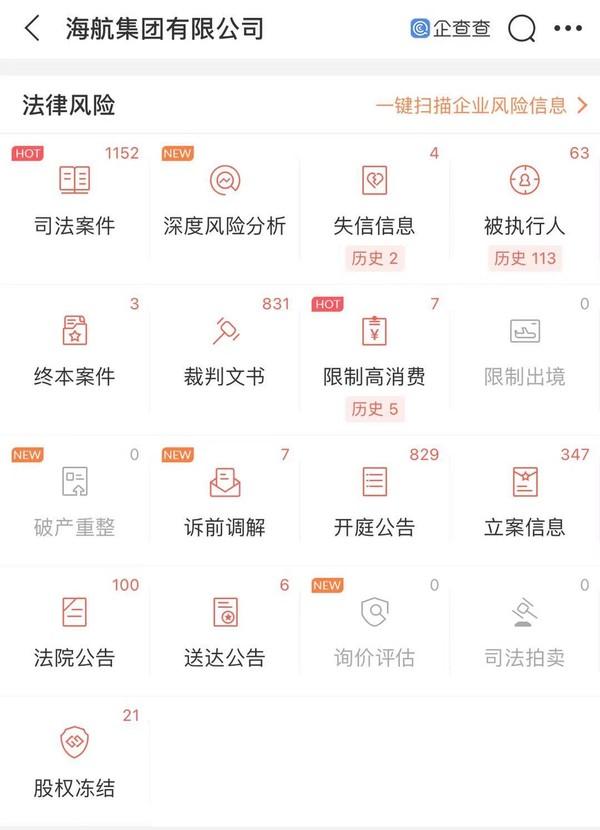
Task: View 失信信息 records
Action: coord(374,198)
